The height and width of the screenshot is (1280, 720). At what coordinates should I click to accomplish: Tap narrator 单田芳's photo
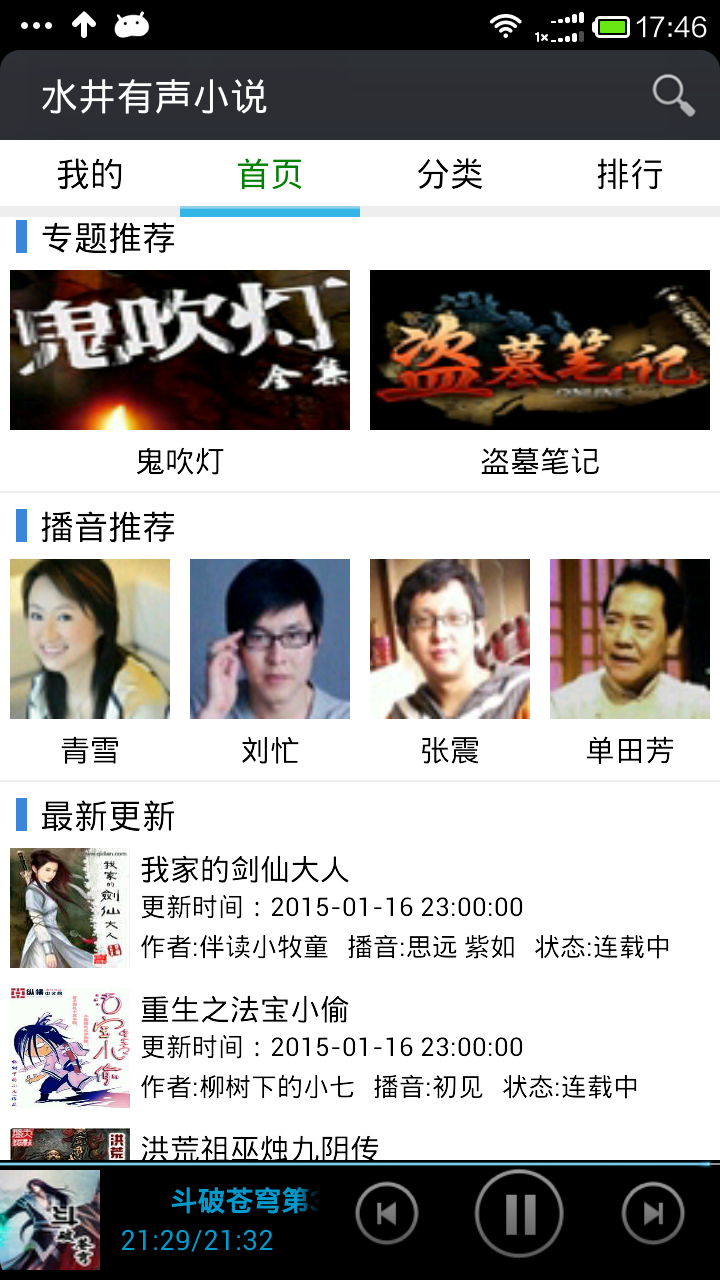click(x=629, y=638)
